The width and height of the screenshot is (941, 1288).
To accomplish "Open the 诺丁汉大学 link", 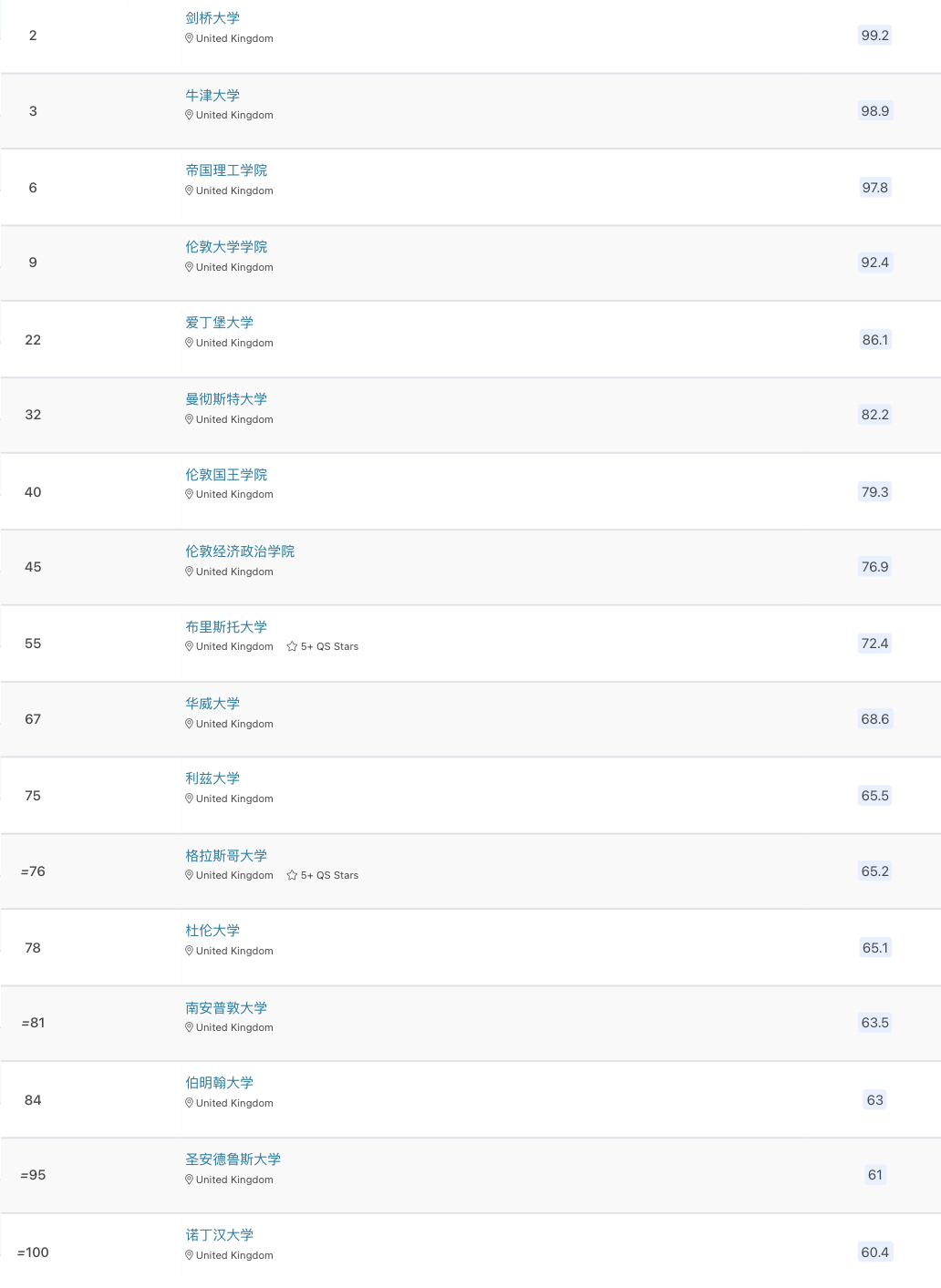I will pyautogui.click(x=219, y=1235).
